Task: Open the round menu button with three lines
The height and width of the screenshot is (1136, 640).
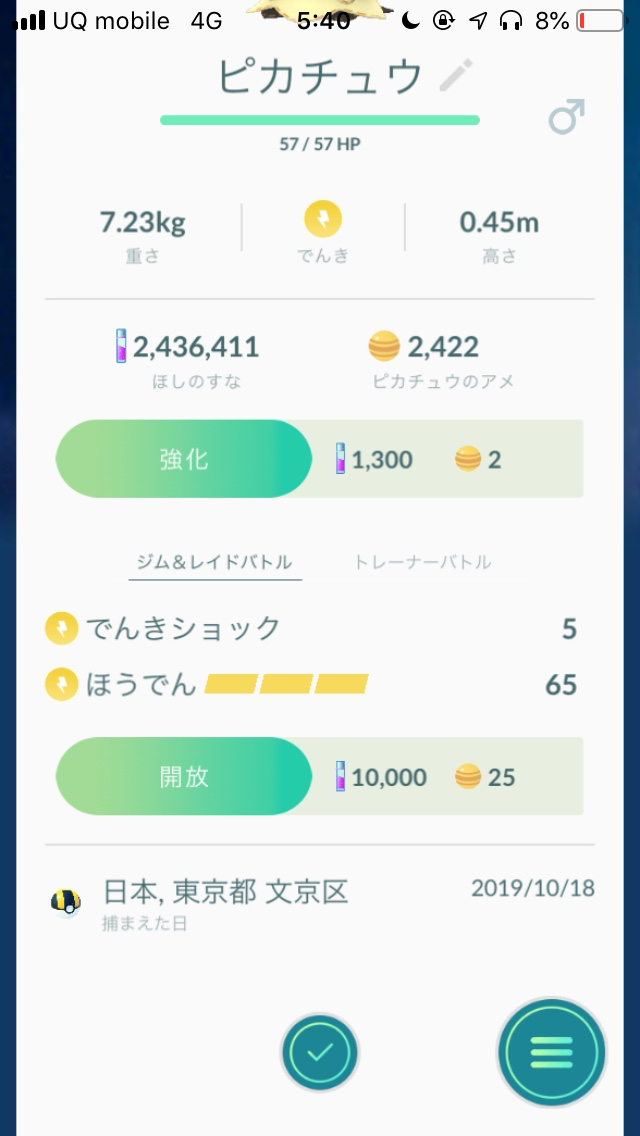Action: coord(552,1051)
